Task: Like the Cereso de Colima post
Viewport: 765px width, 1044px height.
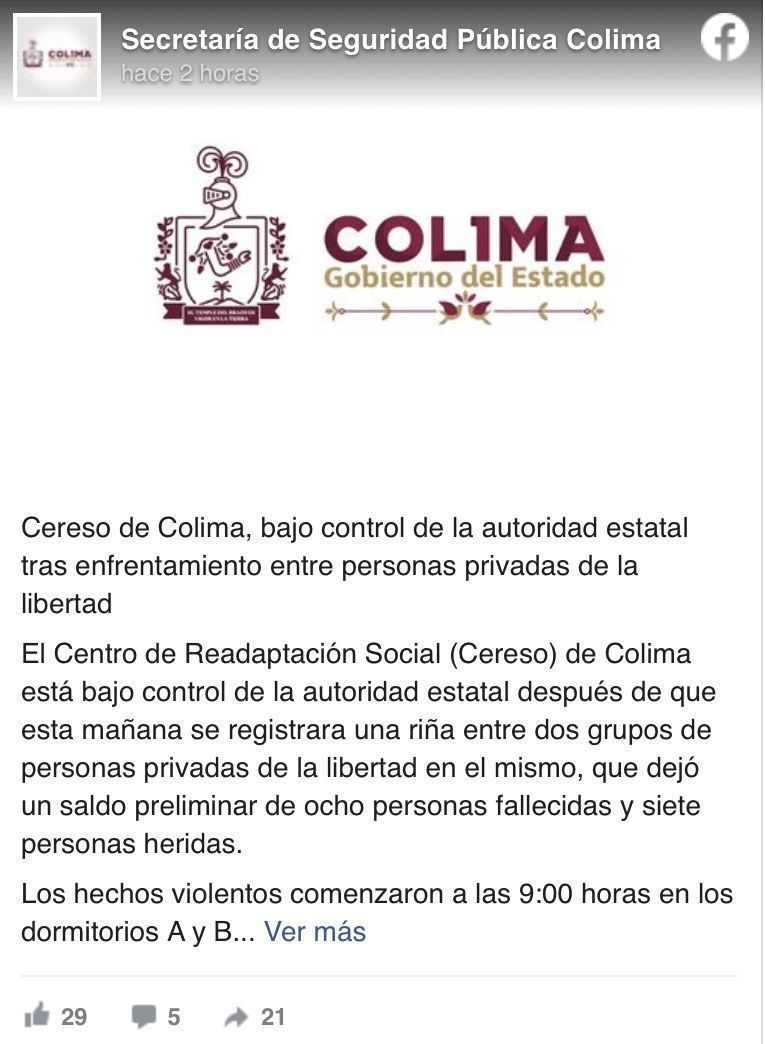Action: point(55,1016)
